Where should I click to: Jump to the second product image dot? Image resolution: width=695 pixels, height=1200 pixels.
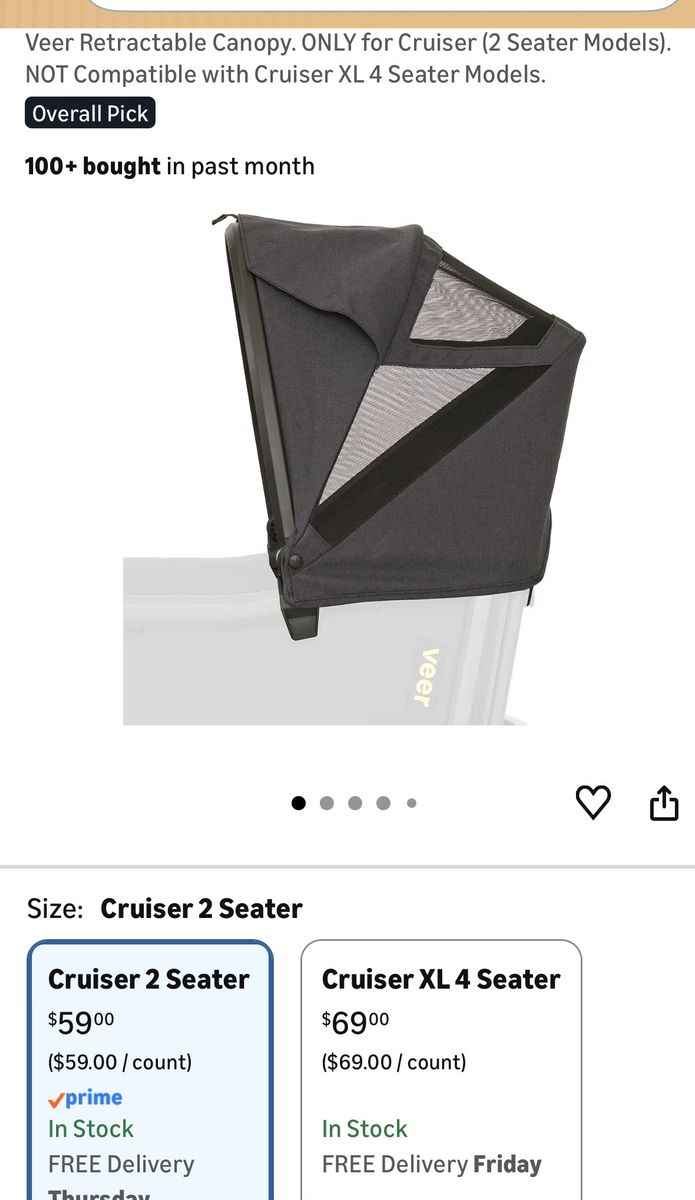click(x=327, y=803)
